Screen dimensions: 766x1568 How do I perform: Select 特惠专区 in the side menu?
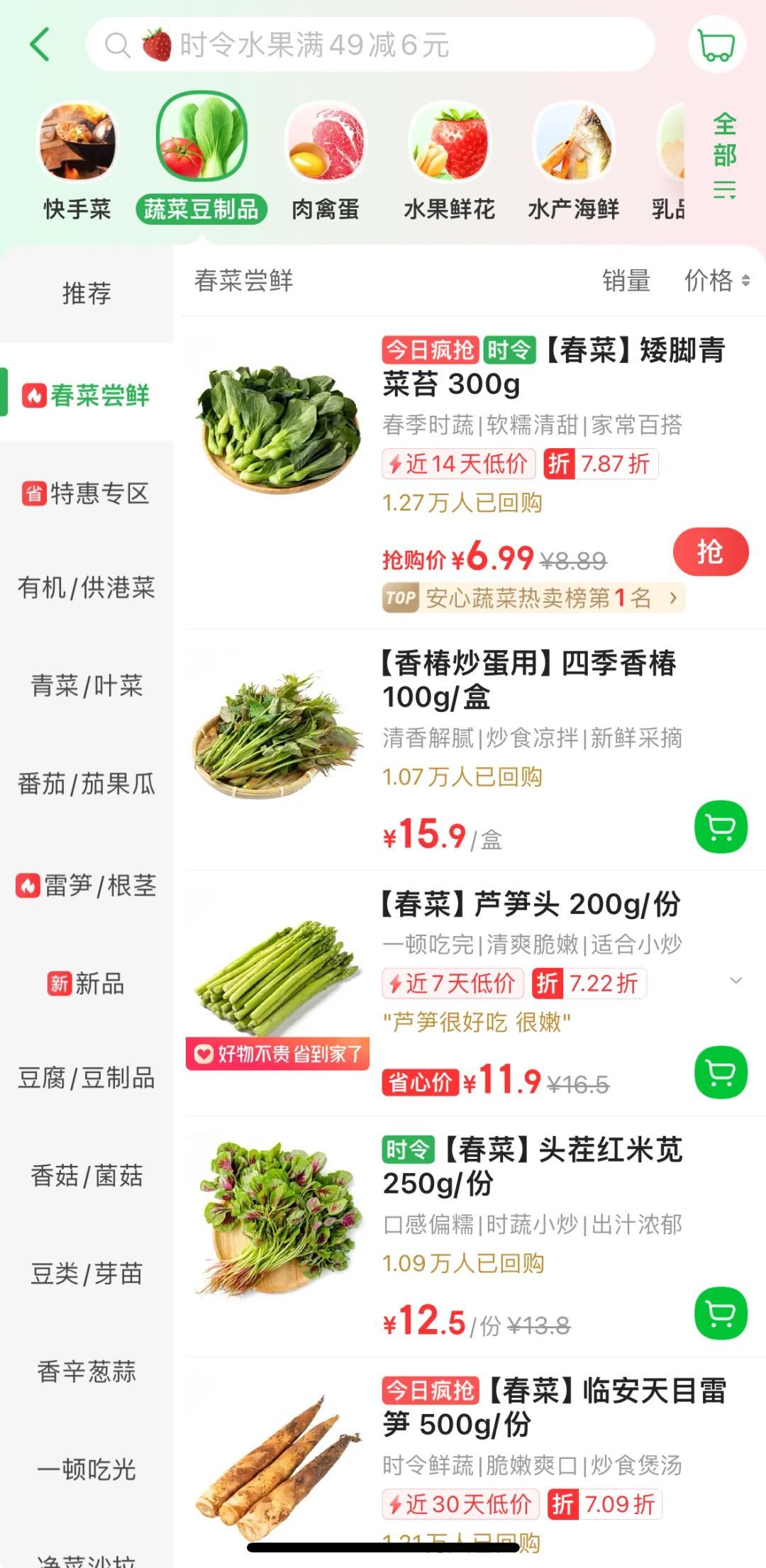[x=87, y=494]
